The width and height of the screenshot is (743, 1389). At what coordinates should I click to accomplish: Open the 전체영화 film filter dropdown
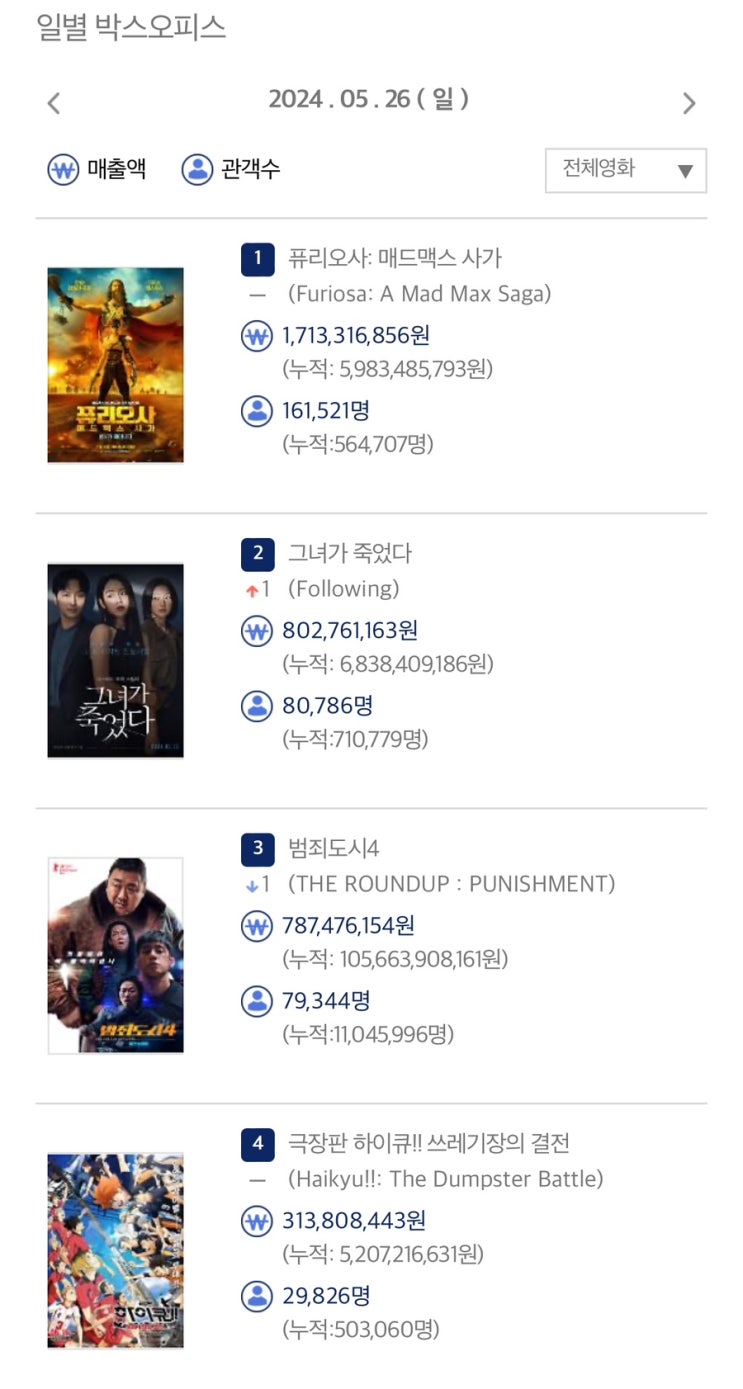point(626,170)
